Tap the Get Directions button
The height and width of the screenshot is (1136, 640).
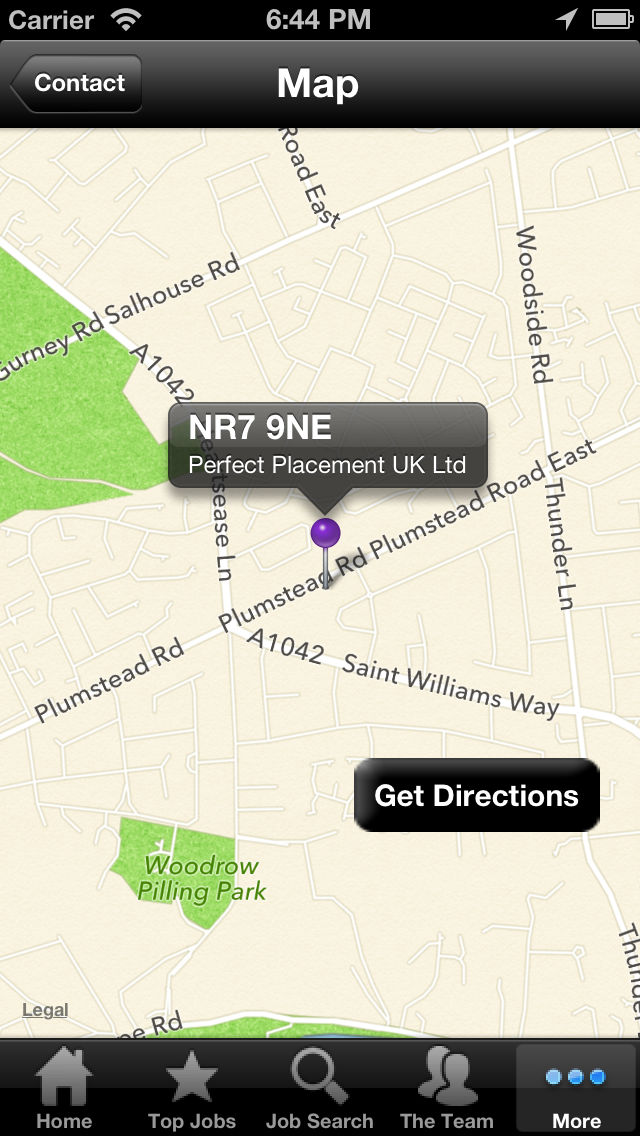(477, 795)
